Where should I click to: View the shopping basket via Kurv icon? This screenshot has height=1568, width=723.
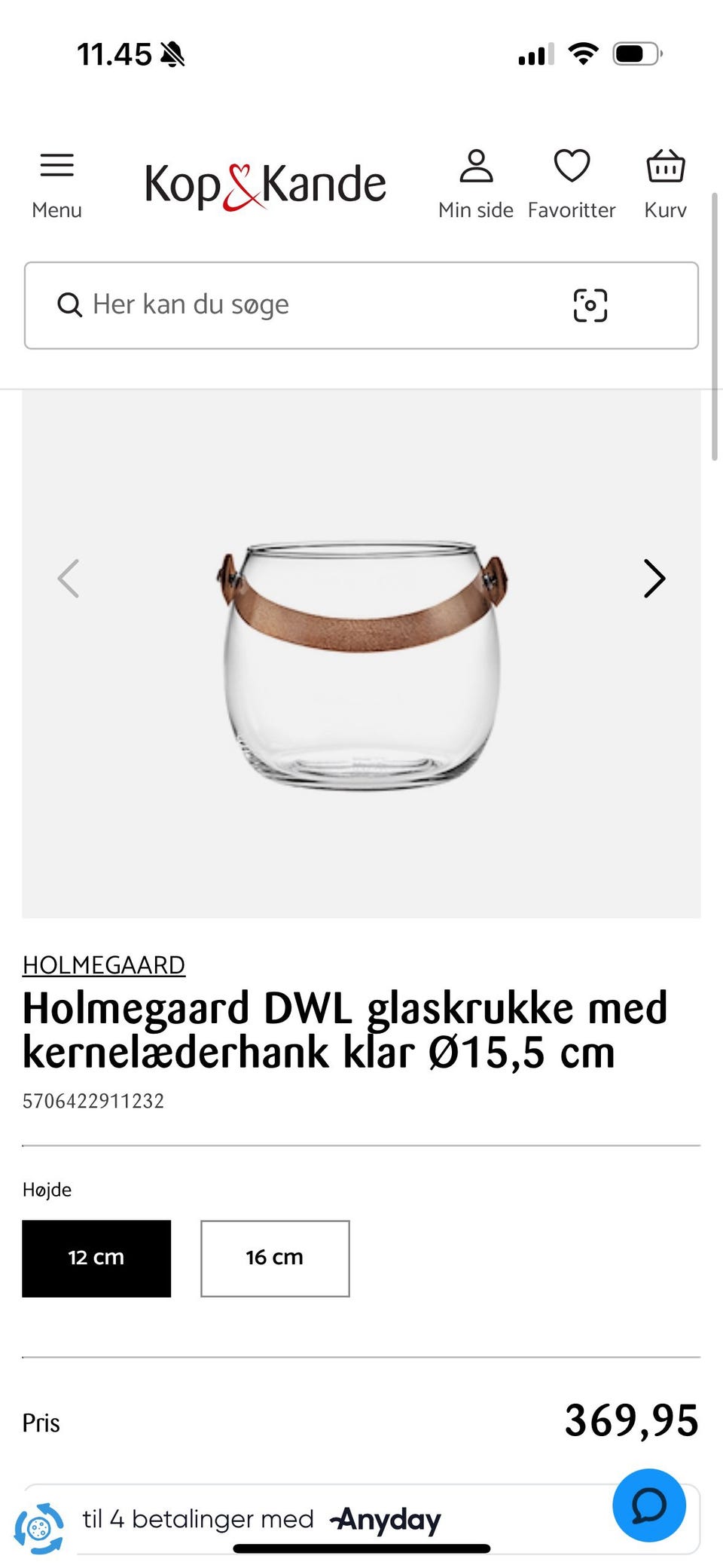coord(665,167)
